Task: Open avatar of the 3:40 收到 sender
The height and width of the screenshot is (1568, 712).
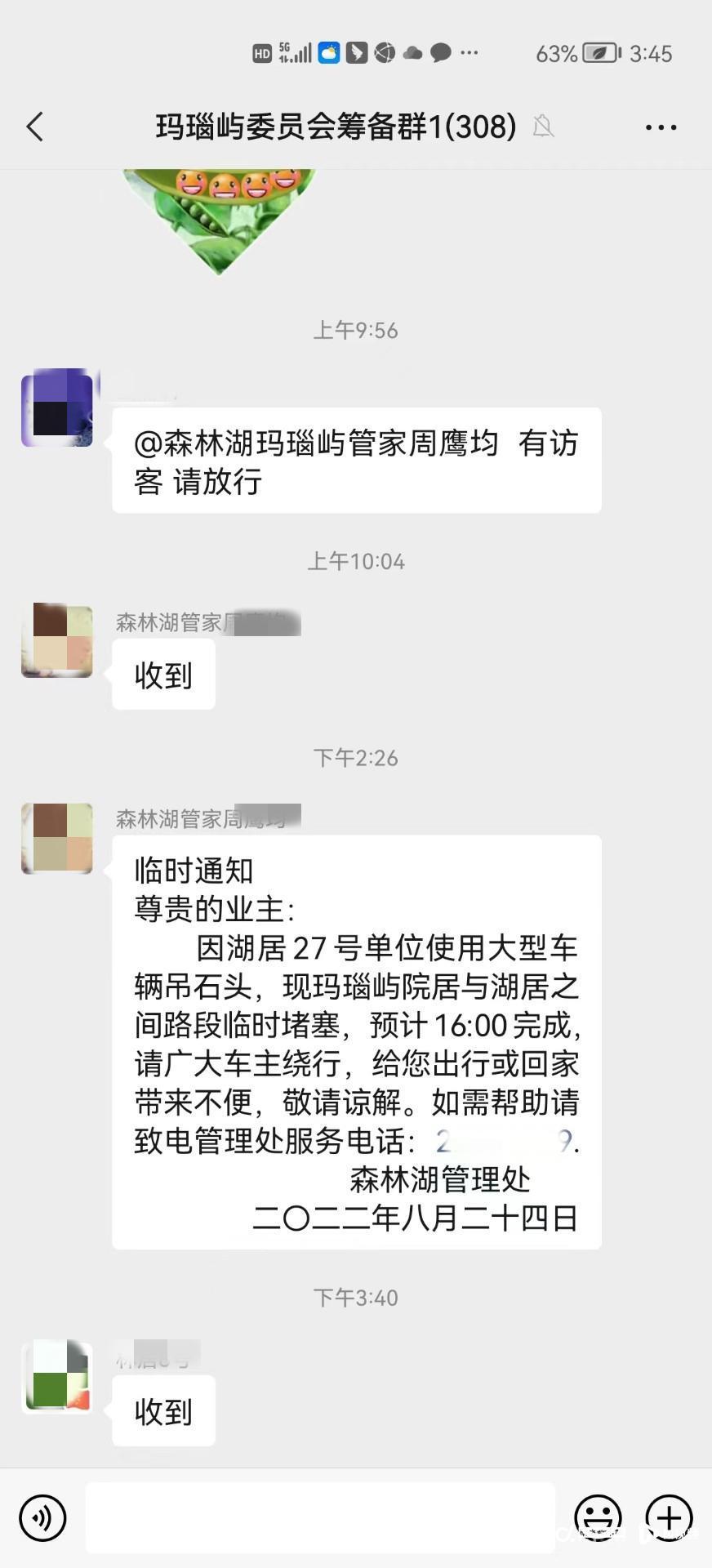Action: pyautogui.click(x=56, y=1376)
